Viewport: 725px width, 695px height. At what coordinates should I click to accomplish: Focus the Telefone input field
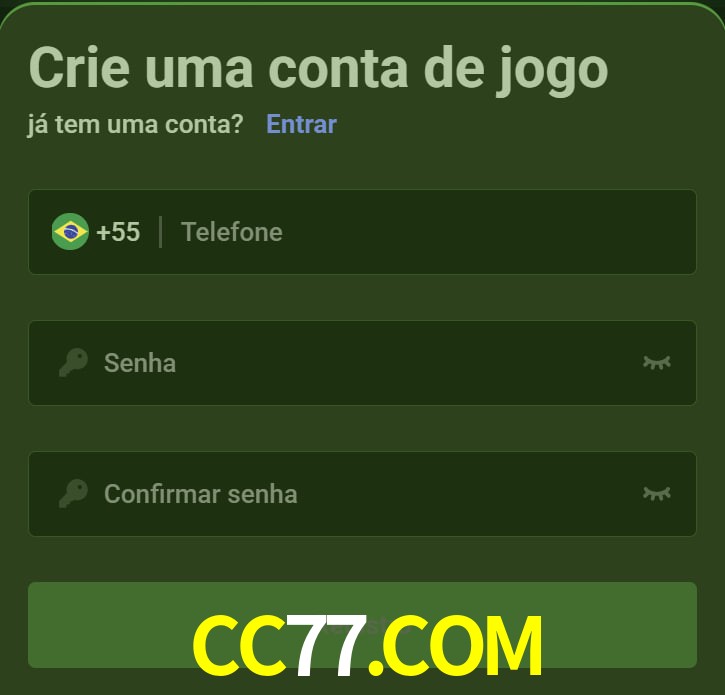tap(420, 232)
